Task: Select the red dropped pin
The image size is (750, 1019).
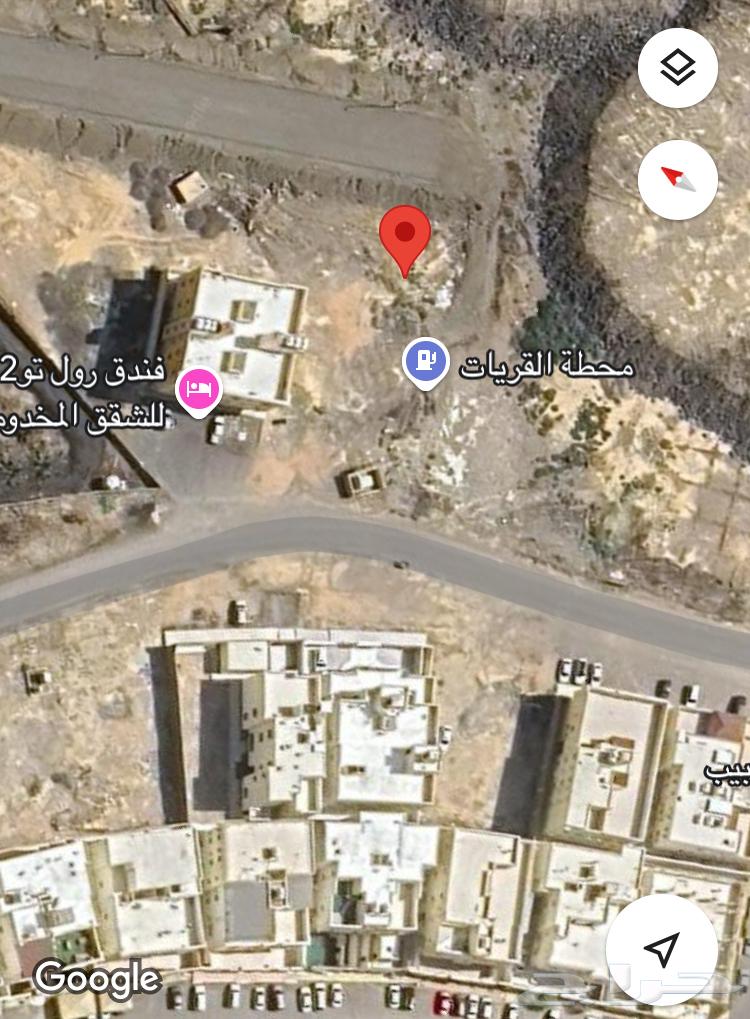Action: [405, 238]
